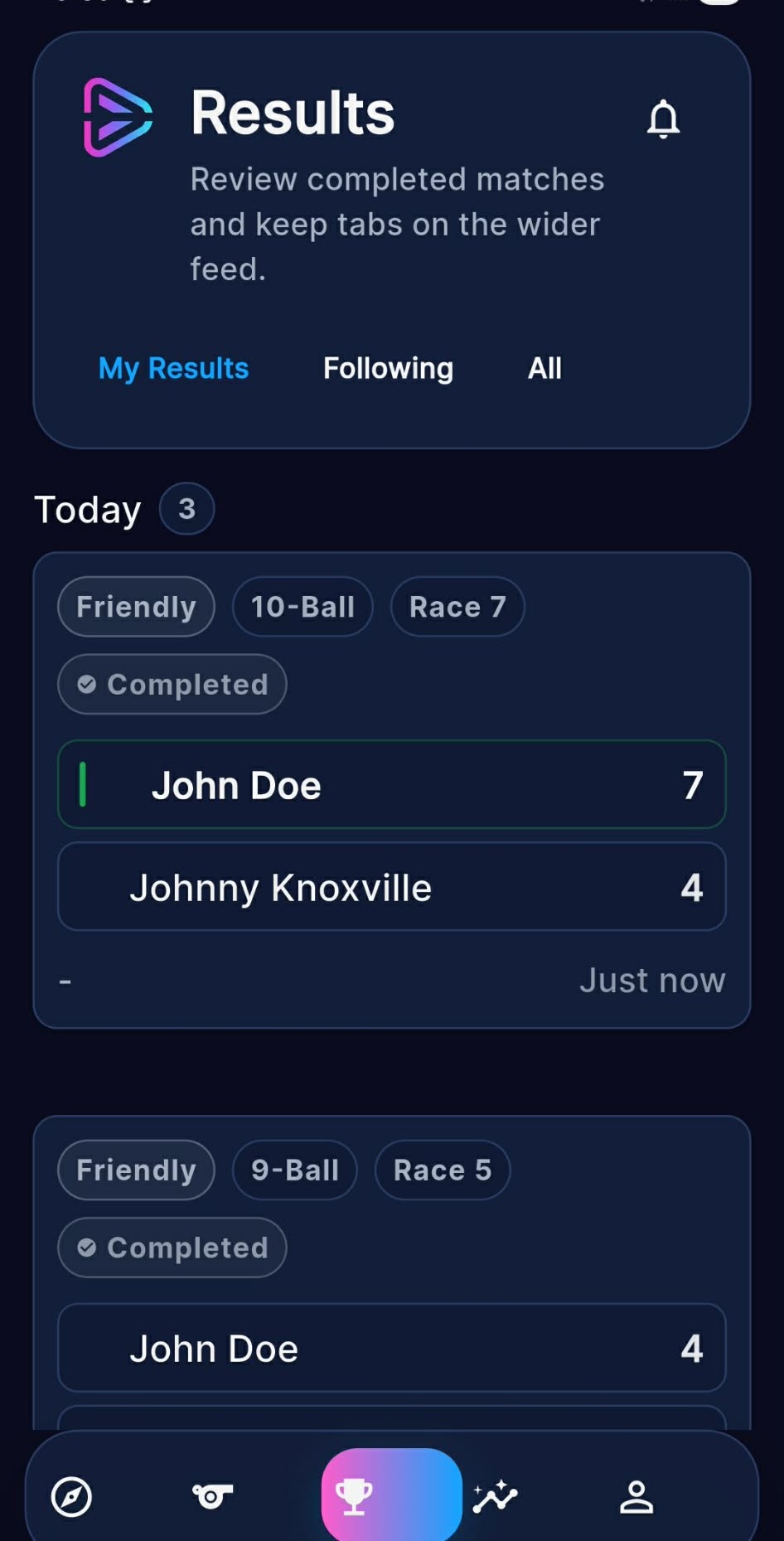784x1541 pixels.
Task: Open the Race 7 chip options
Action: 457,606
